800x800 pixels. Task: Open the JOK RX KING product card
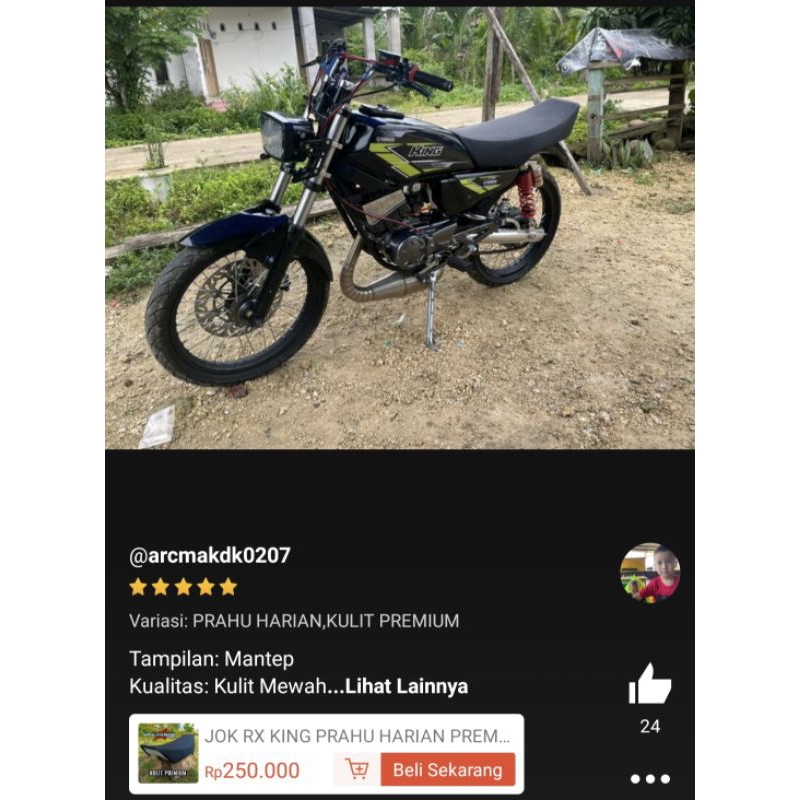pos(355,737)
